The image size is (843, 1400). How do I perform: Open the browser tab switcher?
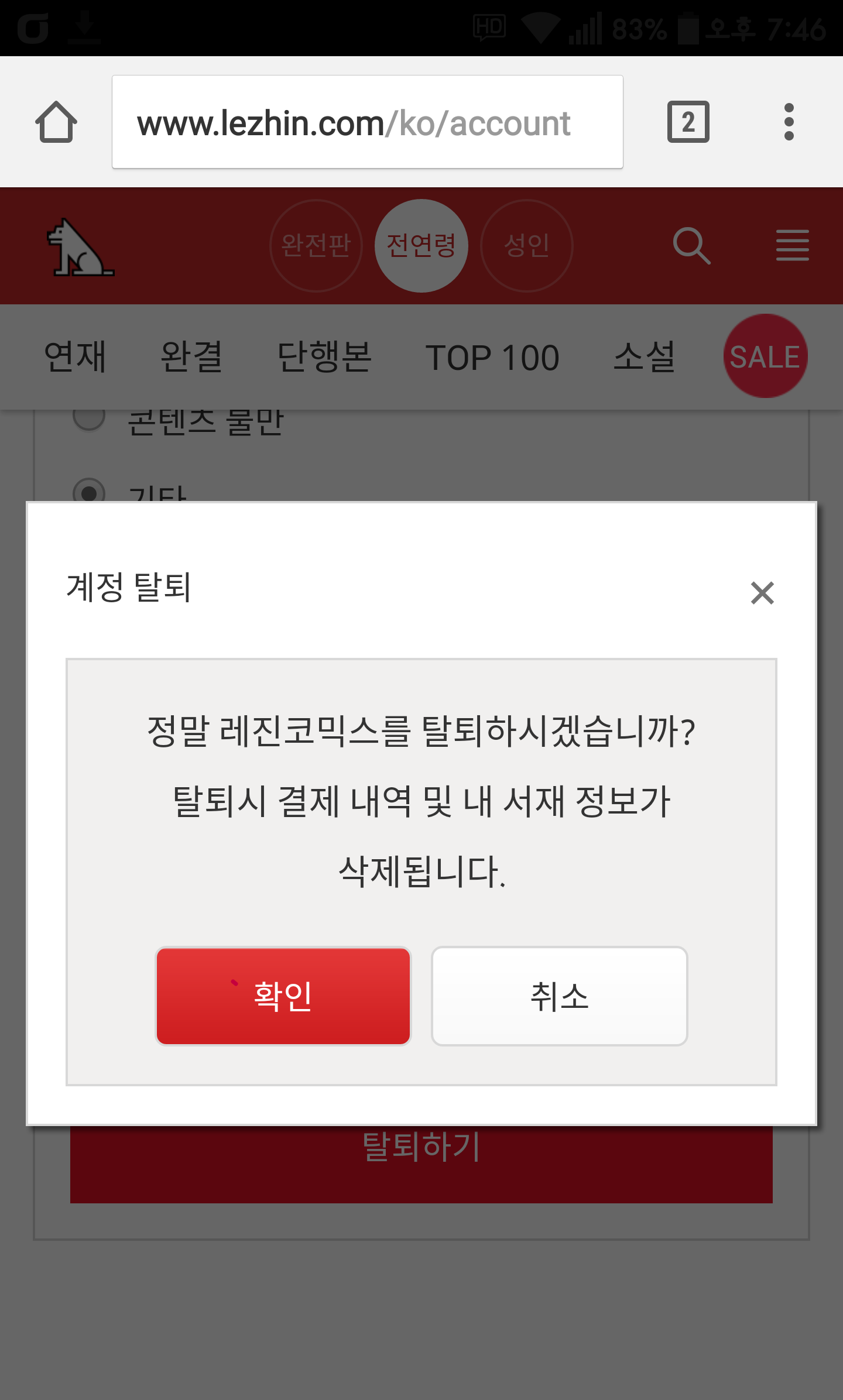tap(688, 122)
